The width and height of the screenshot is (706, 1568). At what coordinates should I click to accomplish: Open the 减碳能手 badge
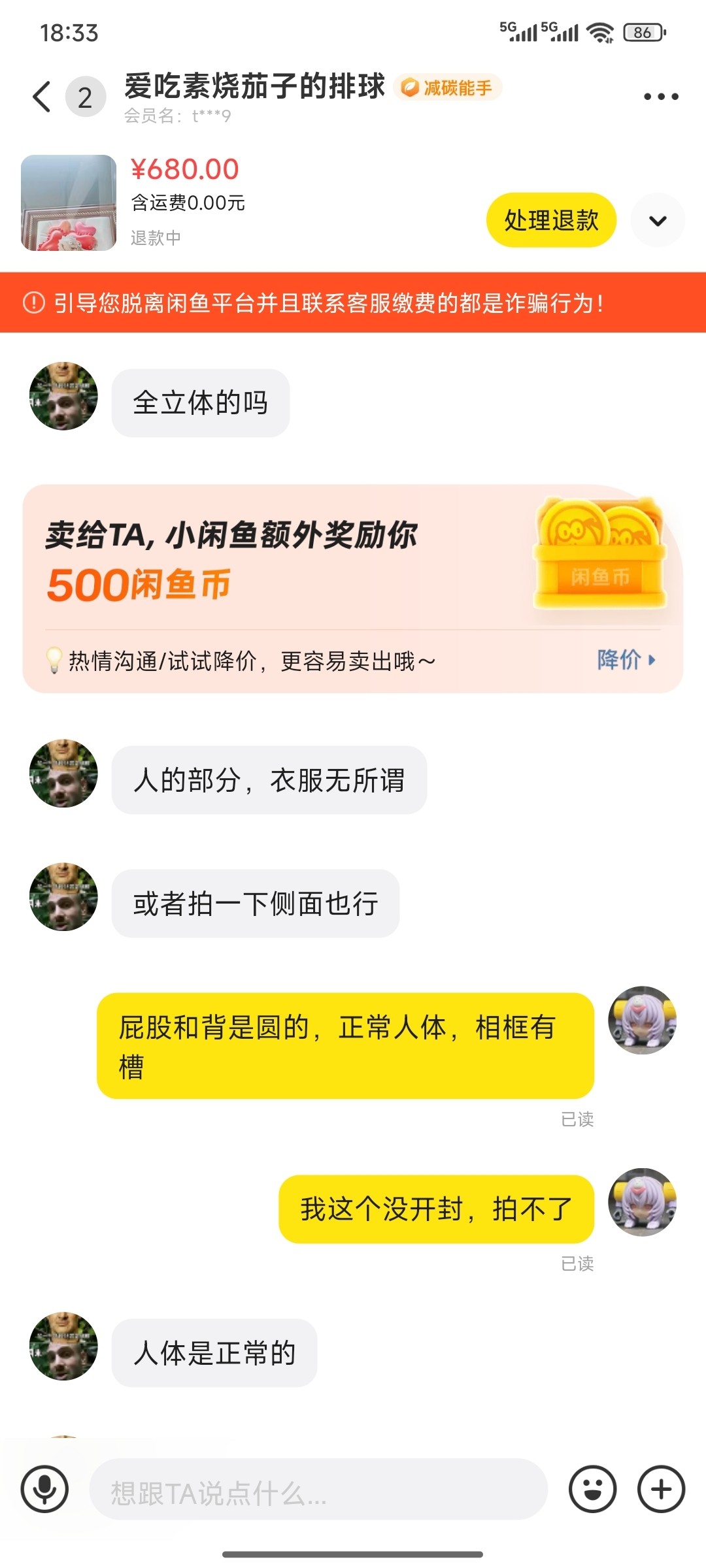[448, 88]
